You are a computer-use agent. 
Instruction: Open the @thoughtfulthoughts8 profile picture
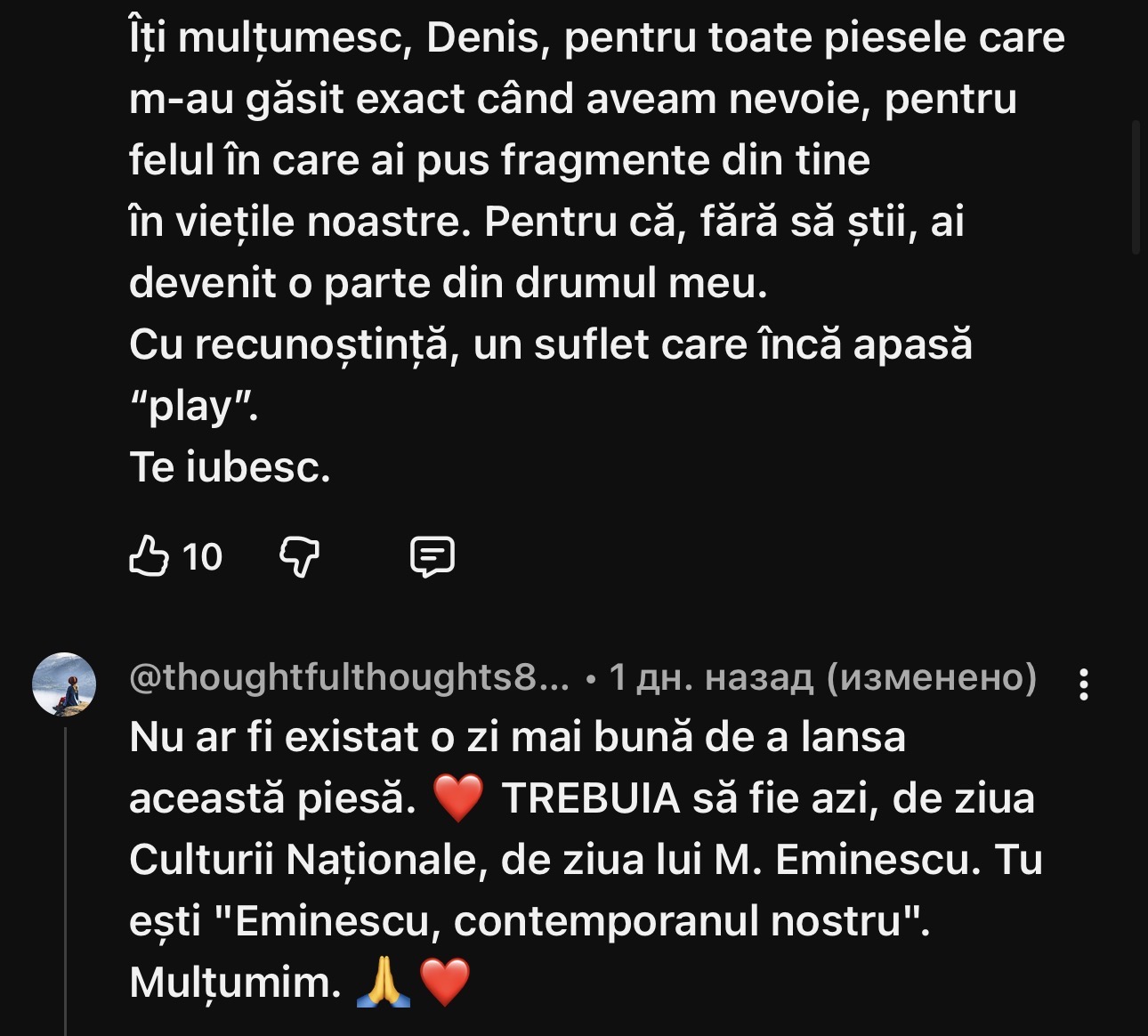click(64, 683)
